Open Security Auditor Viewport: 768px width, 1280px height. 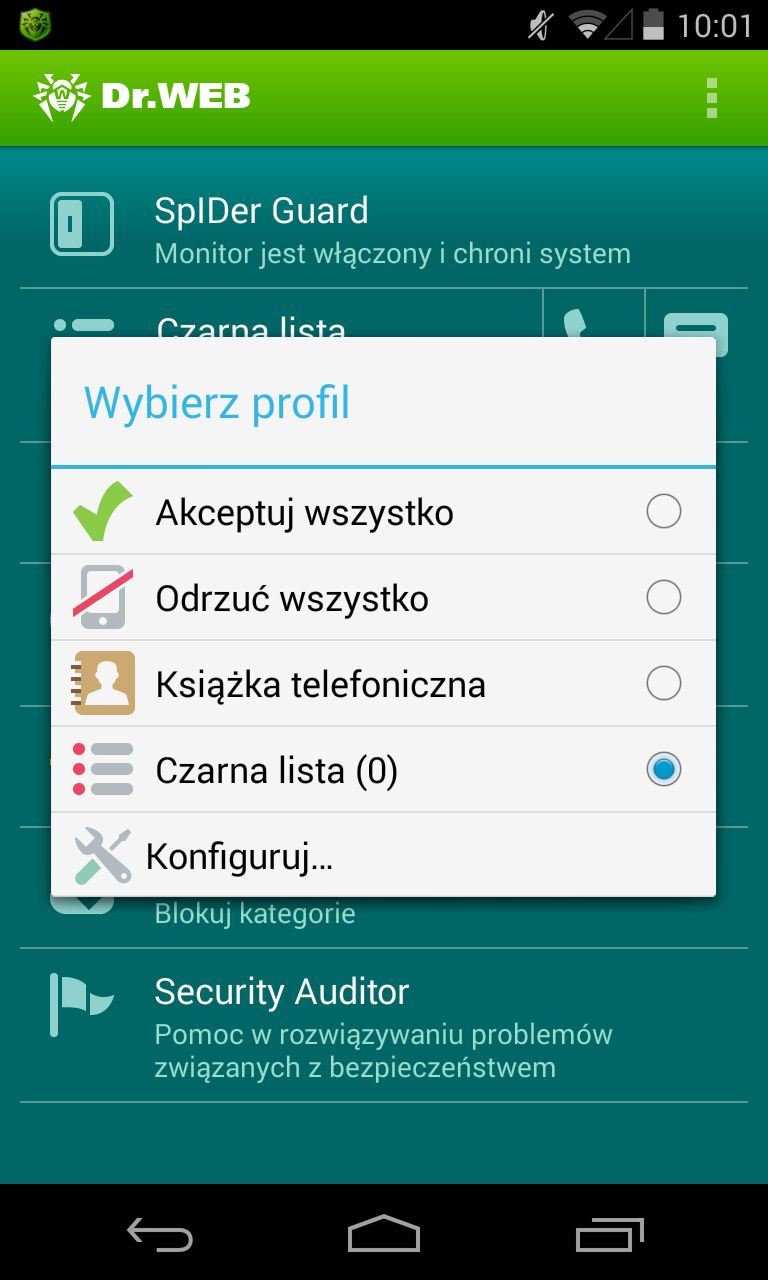tap(384, 1026)
